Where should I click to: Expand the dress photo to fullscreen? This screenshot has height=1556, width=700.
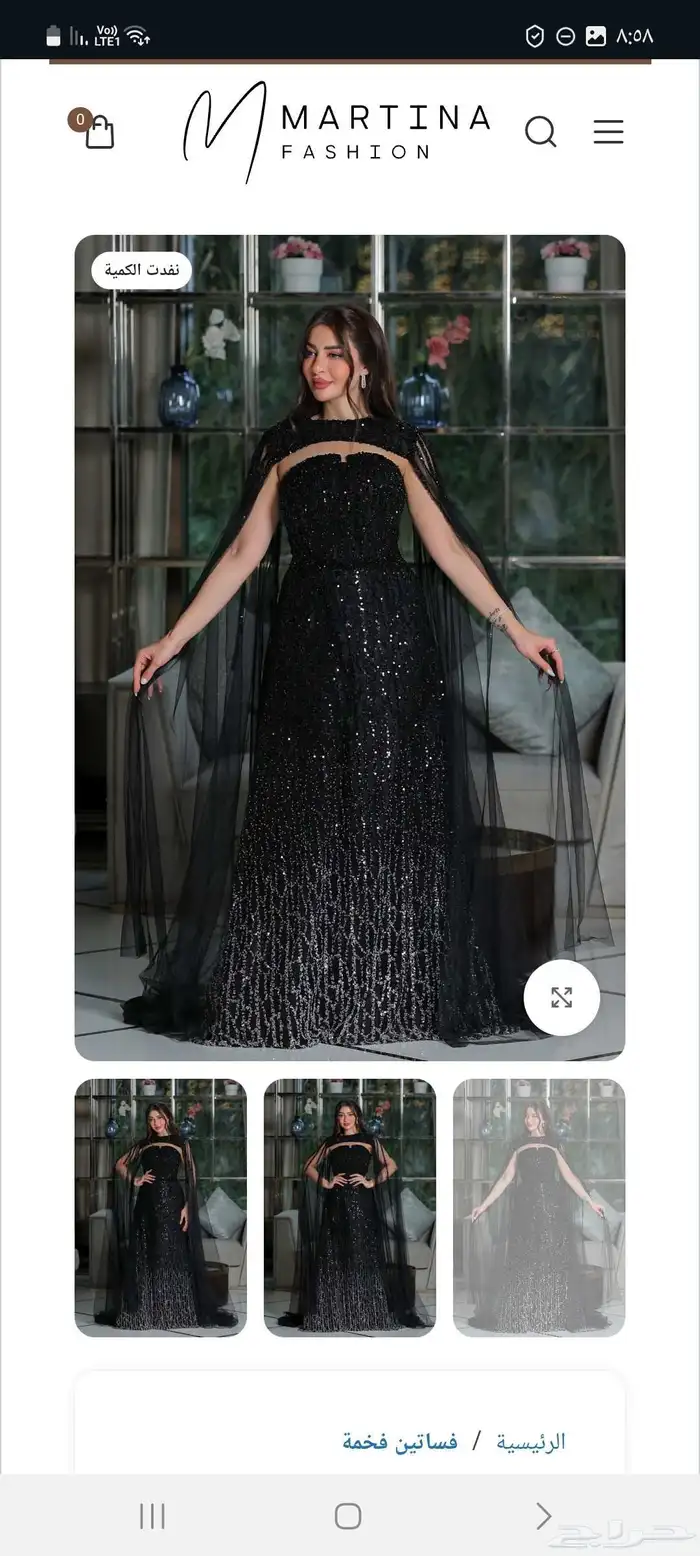click(x=561, y=997)
